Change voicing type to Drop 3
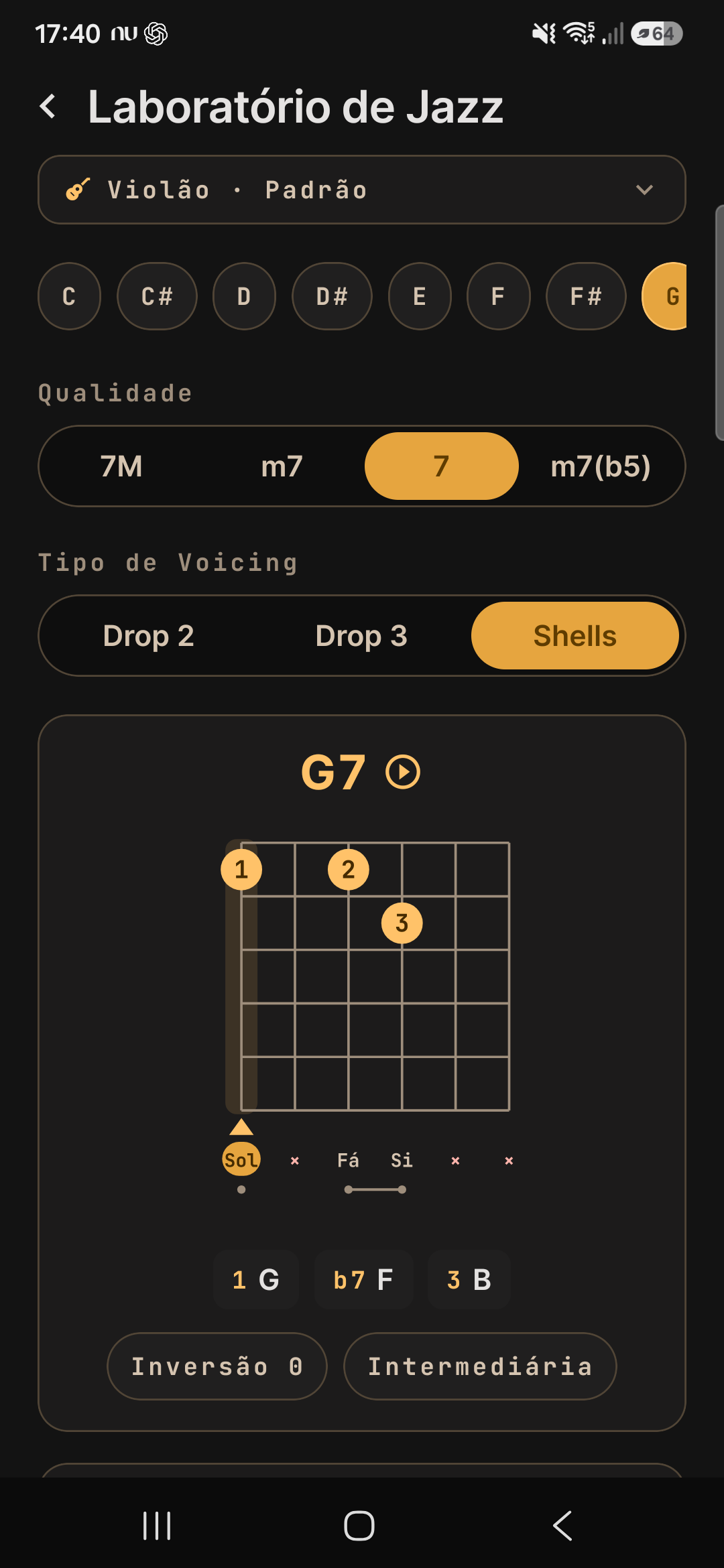Image resolution: width=724 pixels, height=1568 pixels. pyautogui.click(x=361, y=635)
